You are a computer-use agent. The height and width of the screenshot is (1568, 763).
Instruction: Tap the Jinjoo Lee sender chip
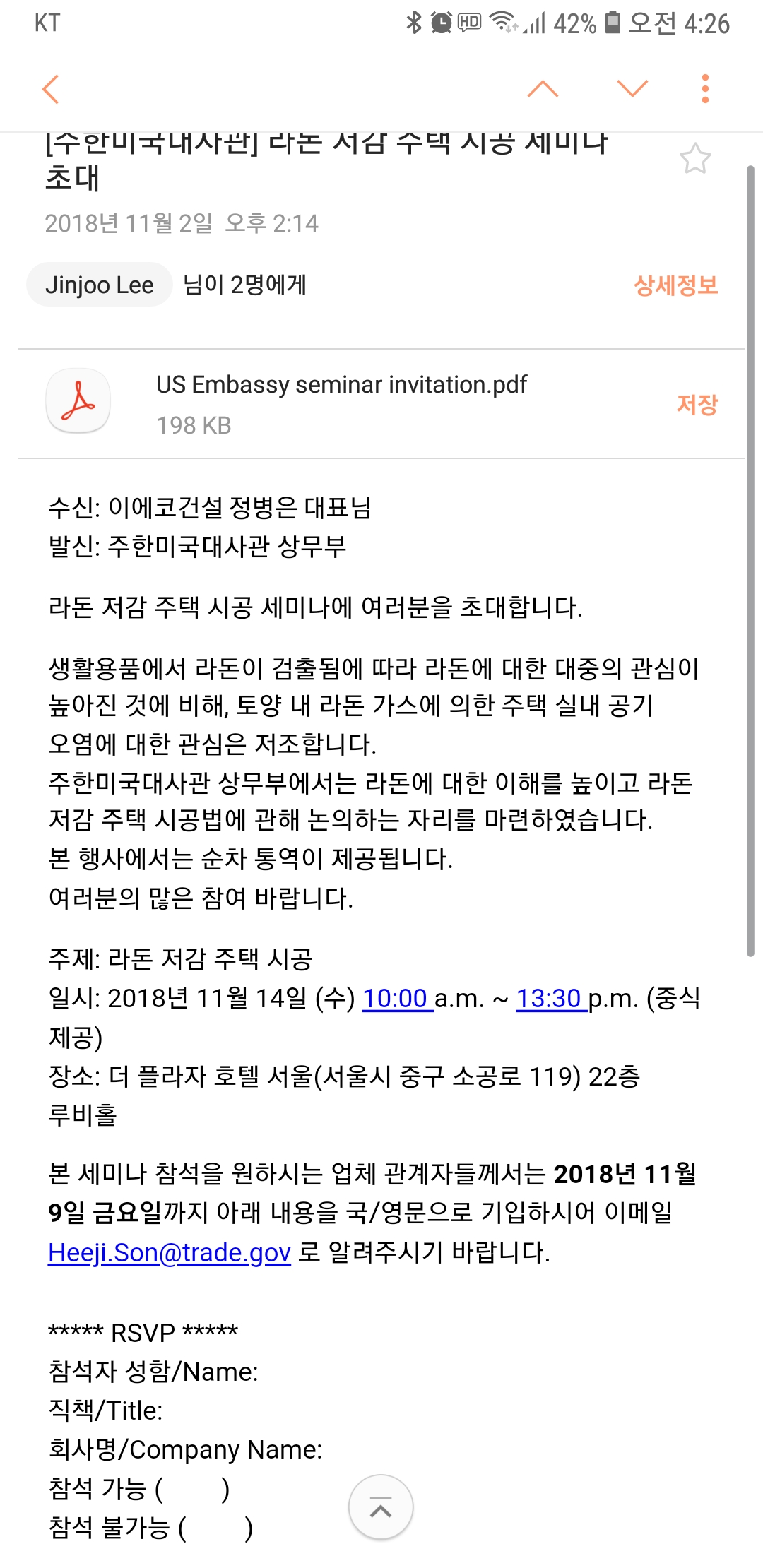click(x=100, y=285)
